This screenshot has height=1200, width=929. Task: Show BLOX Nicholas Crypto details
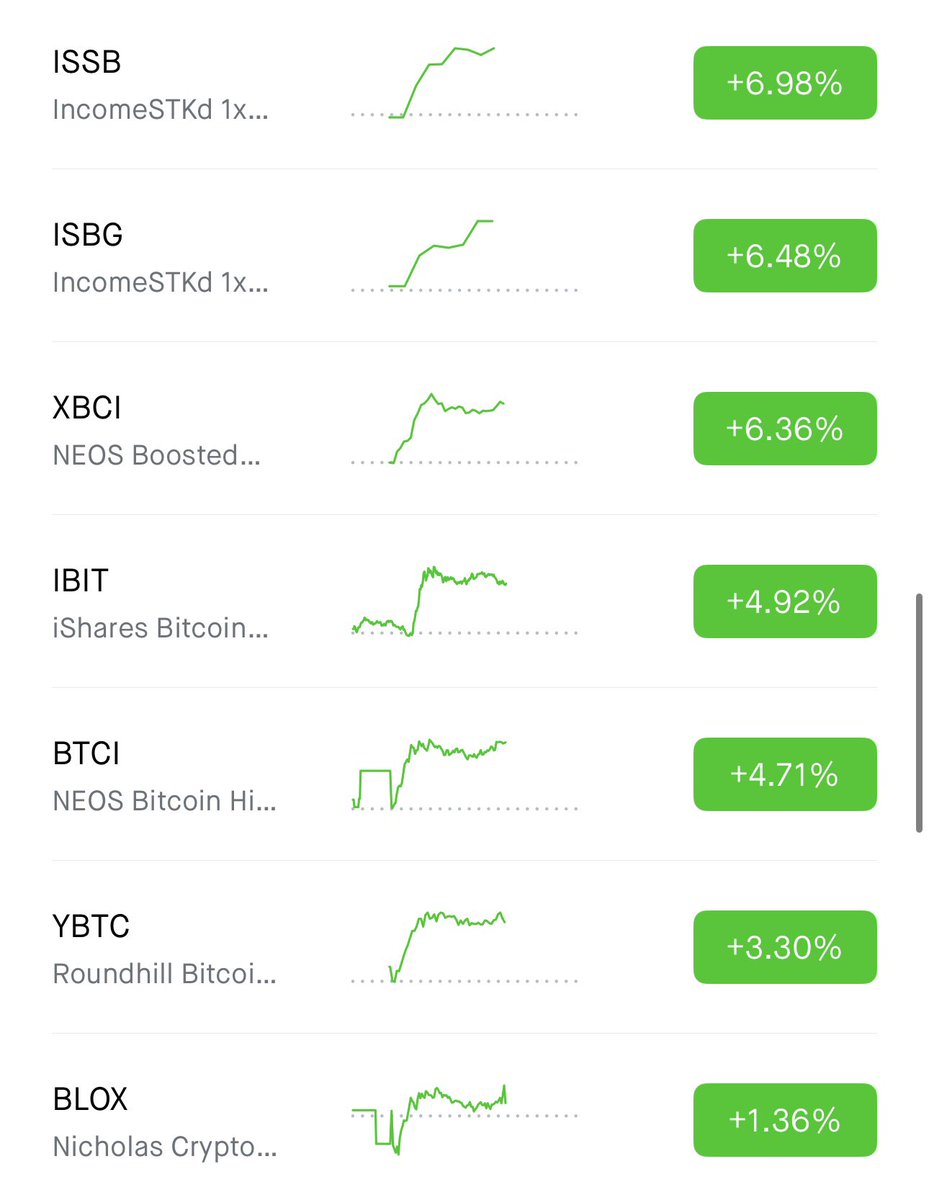165,1122
